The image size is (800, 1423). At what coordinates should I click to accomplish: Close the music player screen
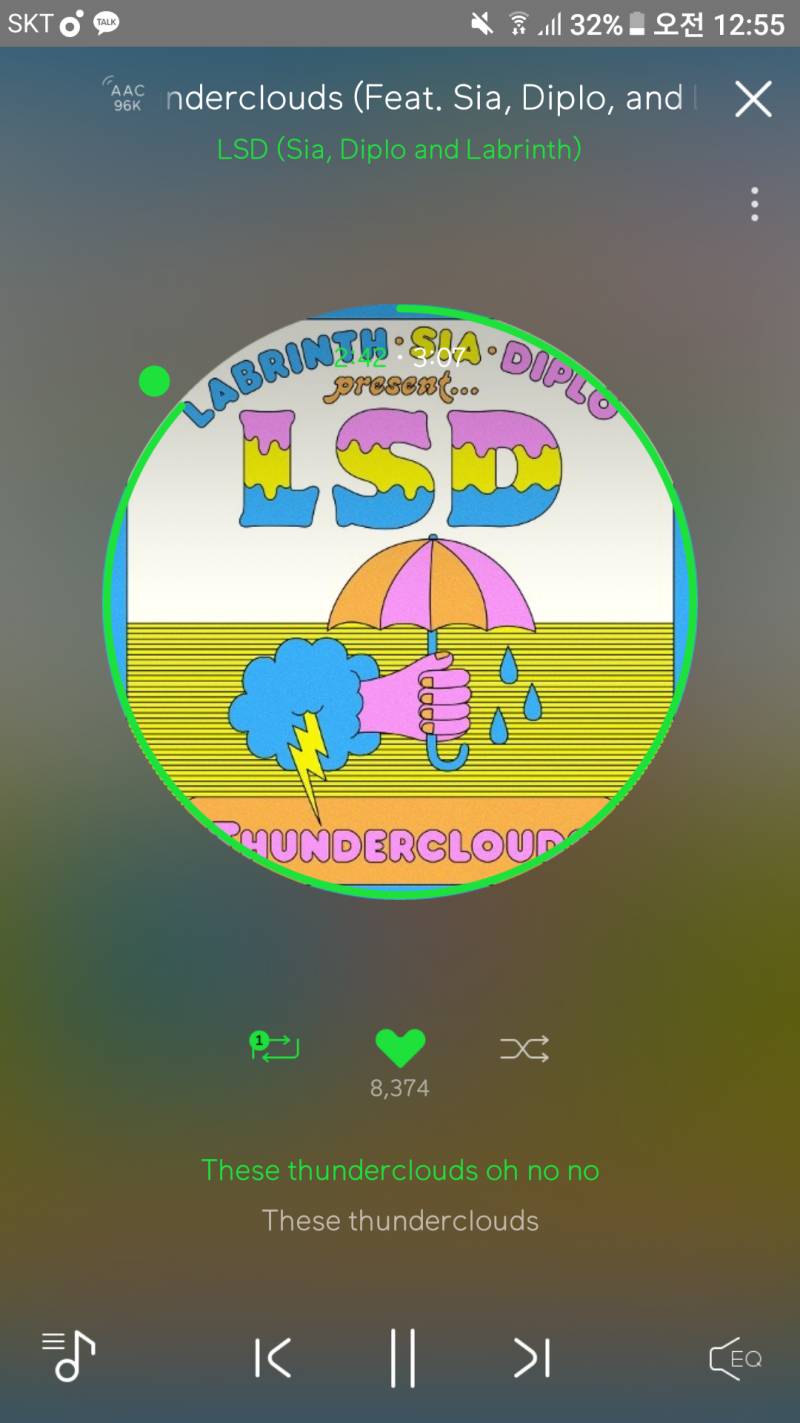pyautogui.click(x=753, y=99)
